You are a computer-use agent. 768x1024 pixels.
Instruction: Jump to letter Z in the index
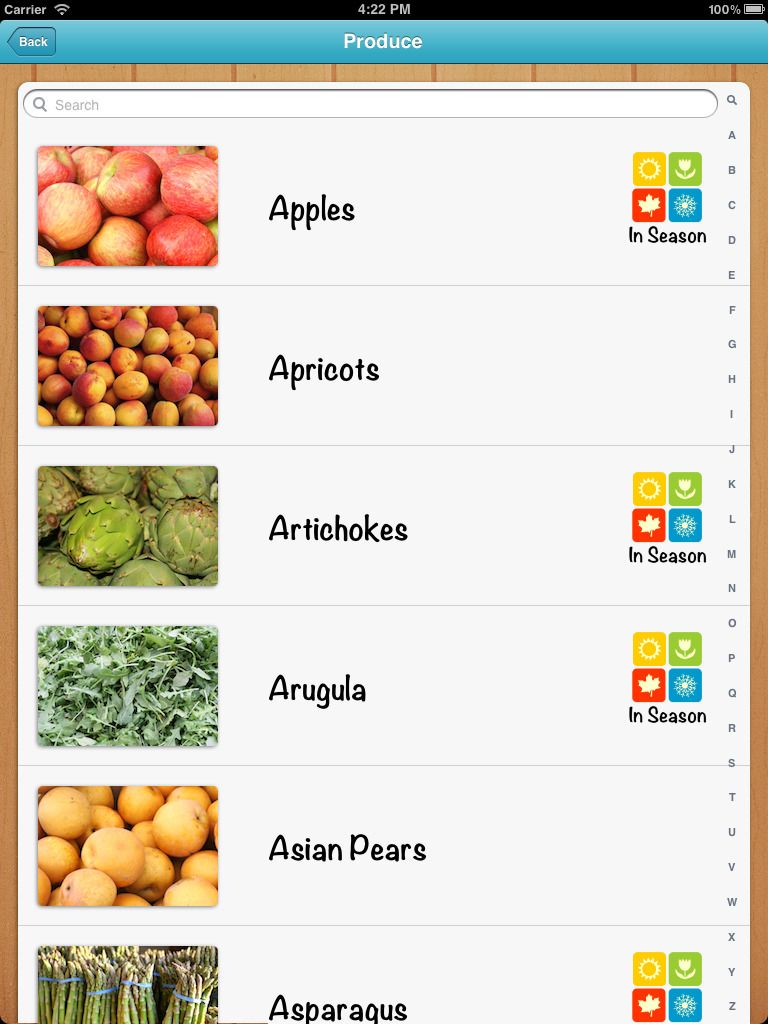point(732,1005)
